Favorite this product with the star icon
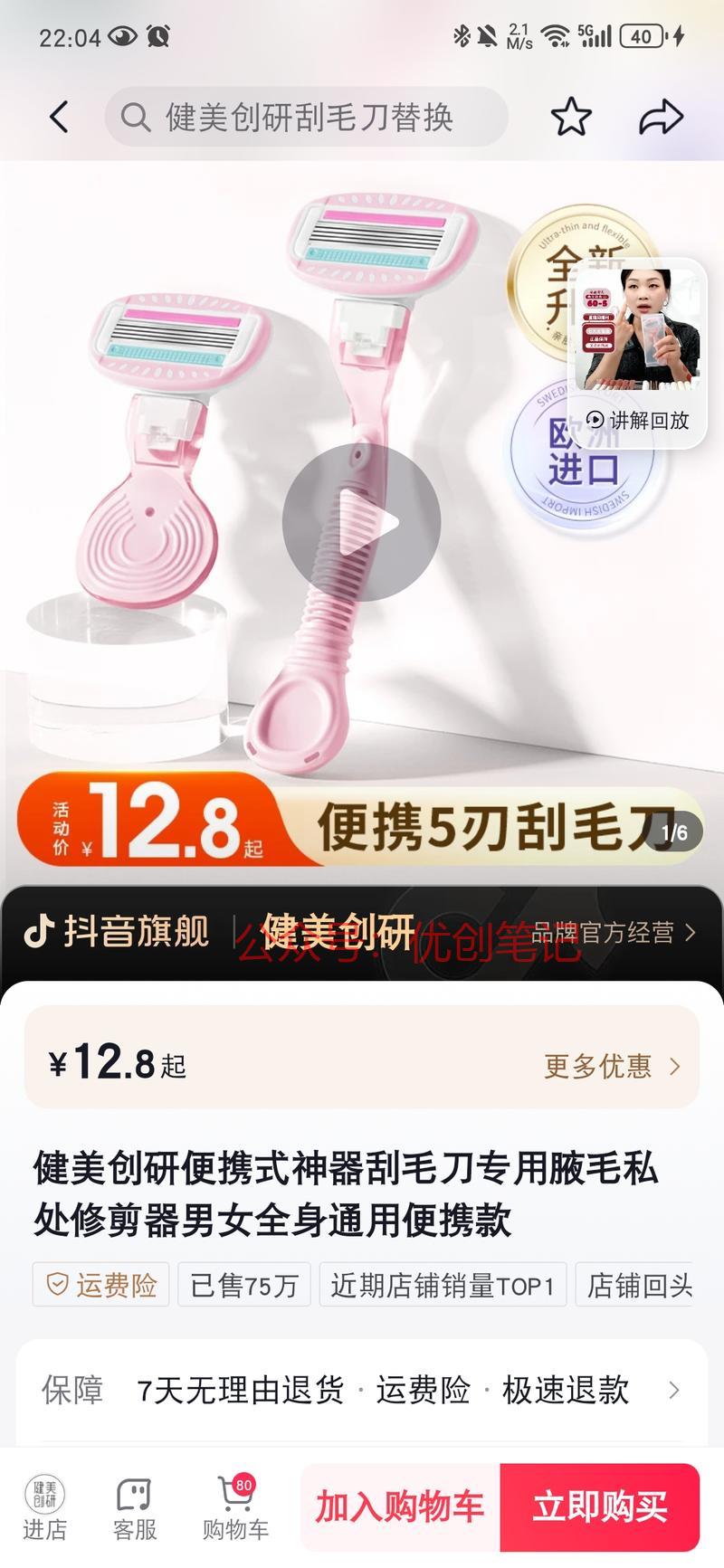Viewport: 724px width, 1568px height. pos(571,118)
